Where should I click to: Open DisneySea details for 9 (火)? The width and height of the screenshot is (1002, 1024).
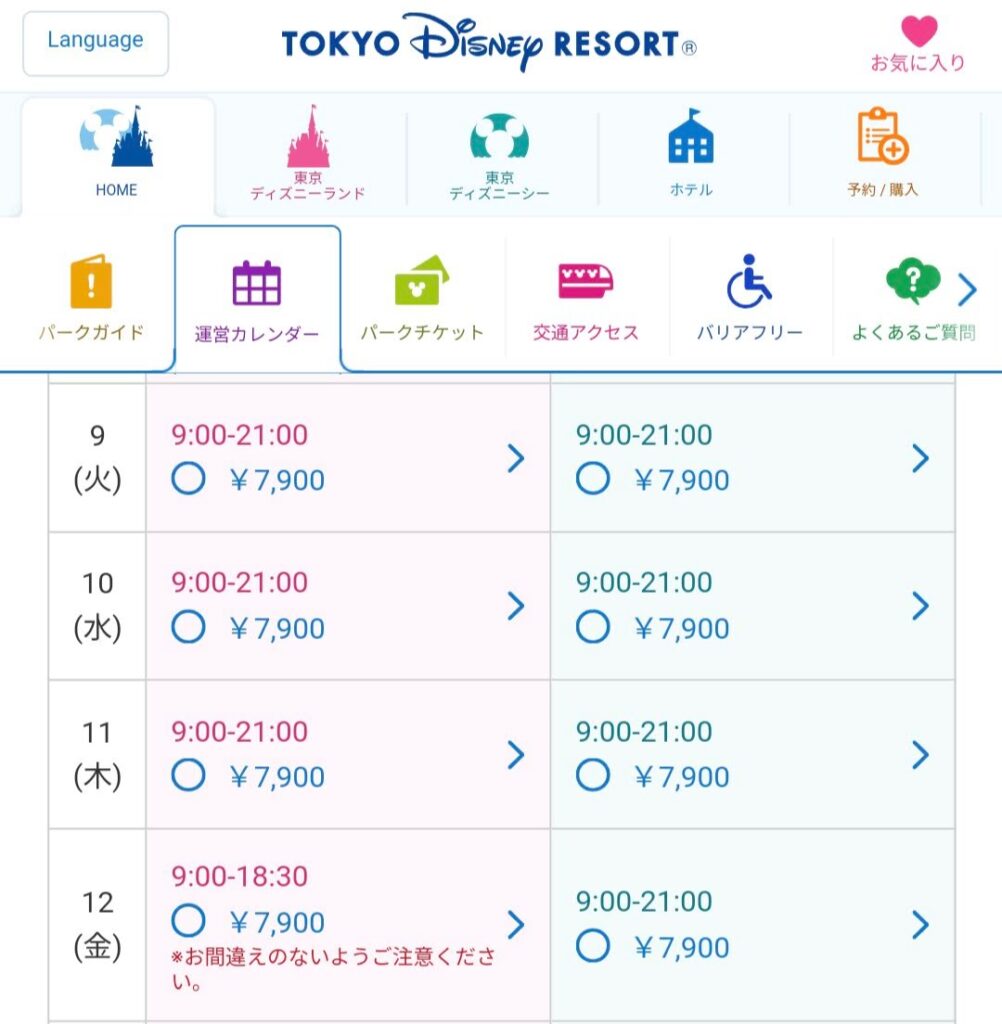click(920, 459)
